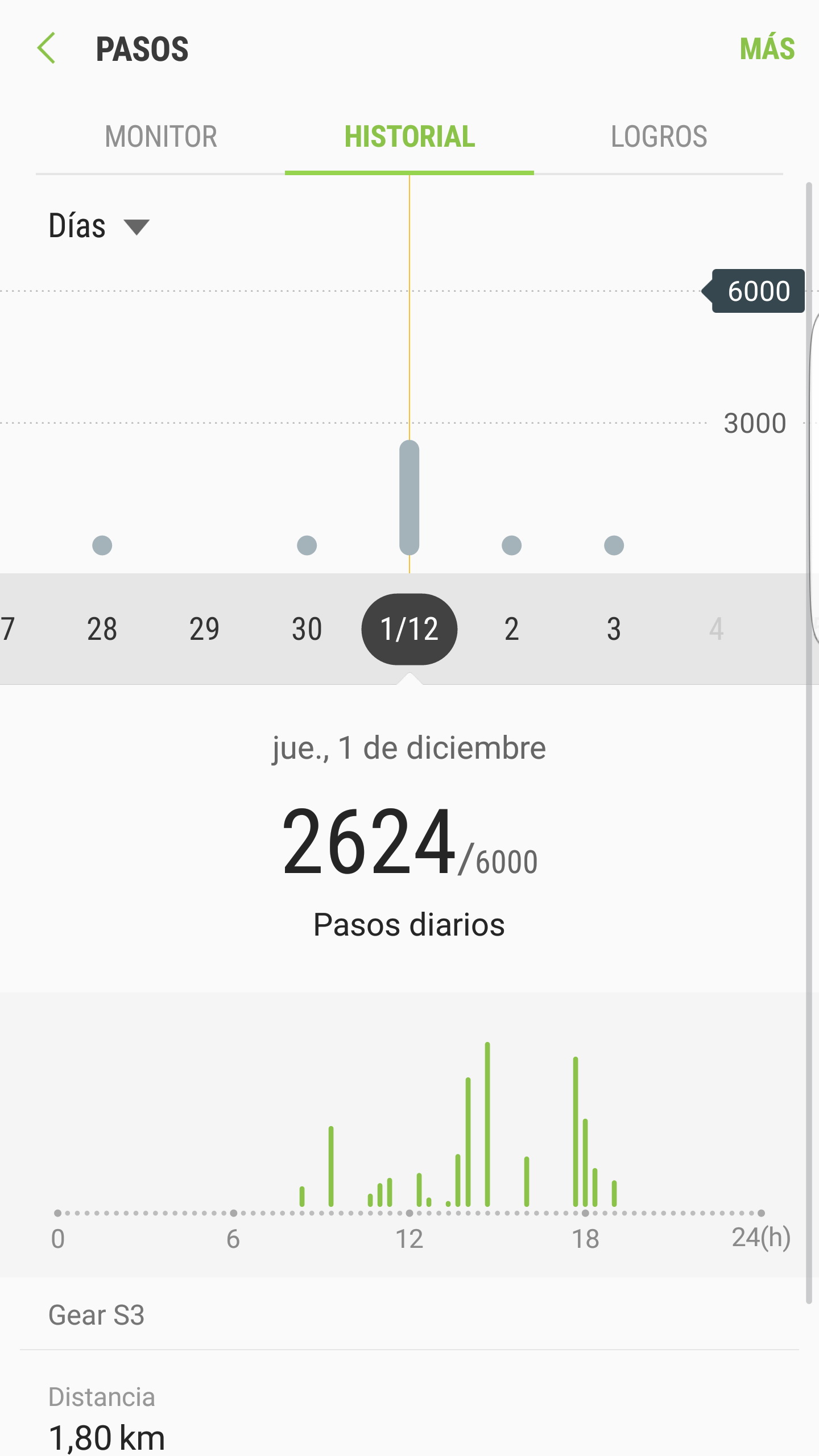
Task: Go back using the green arrow
Action: (x=47, y=48)
